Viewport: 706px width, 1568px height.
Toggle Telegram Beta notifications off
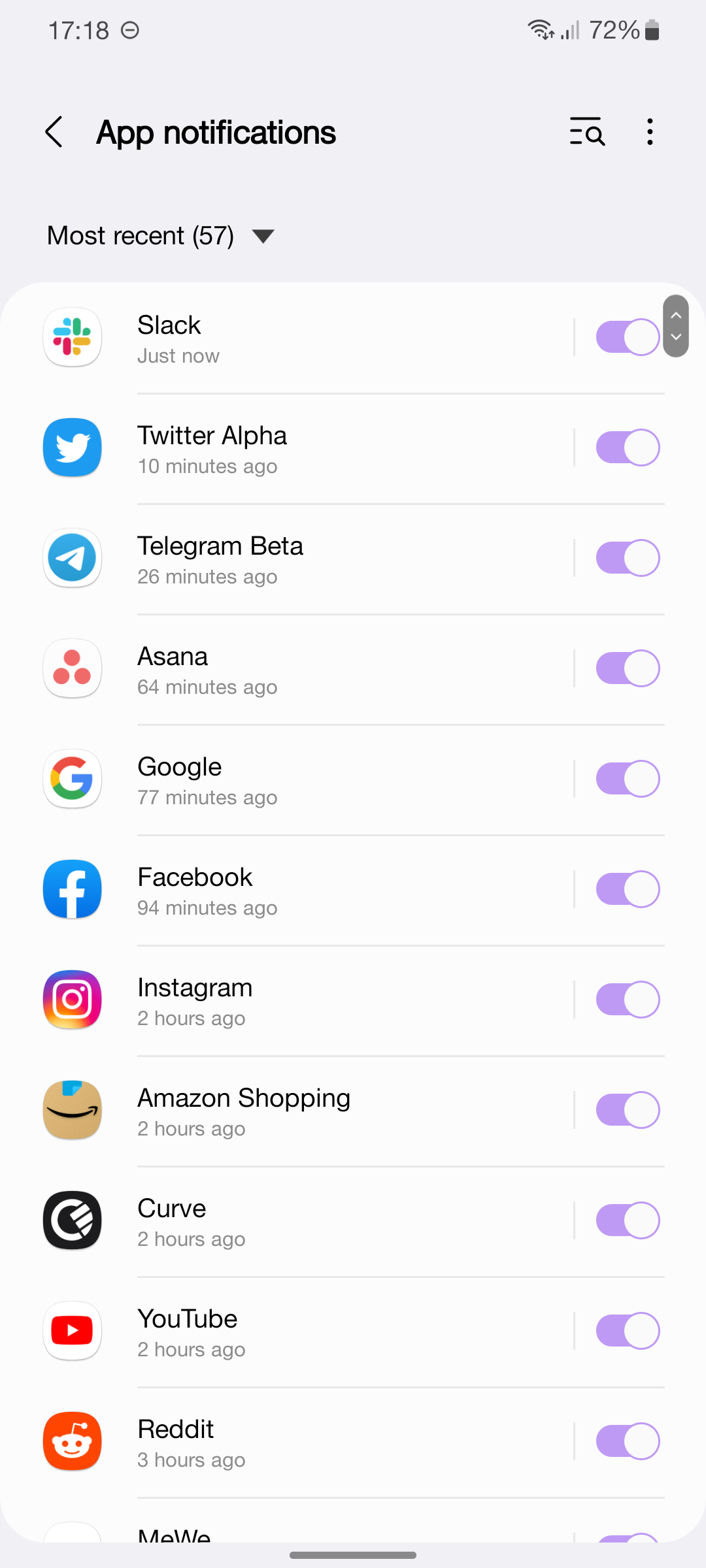click(x=628, y=557)
